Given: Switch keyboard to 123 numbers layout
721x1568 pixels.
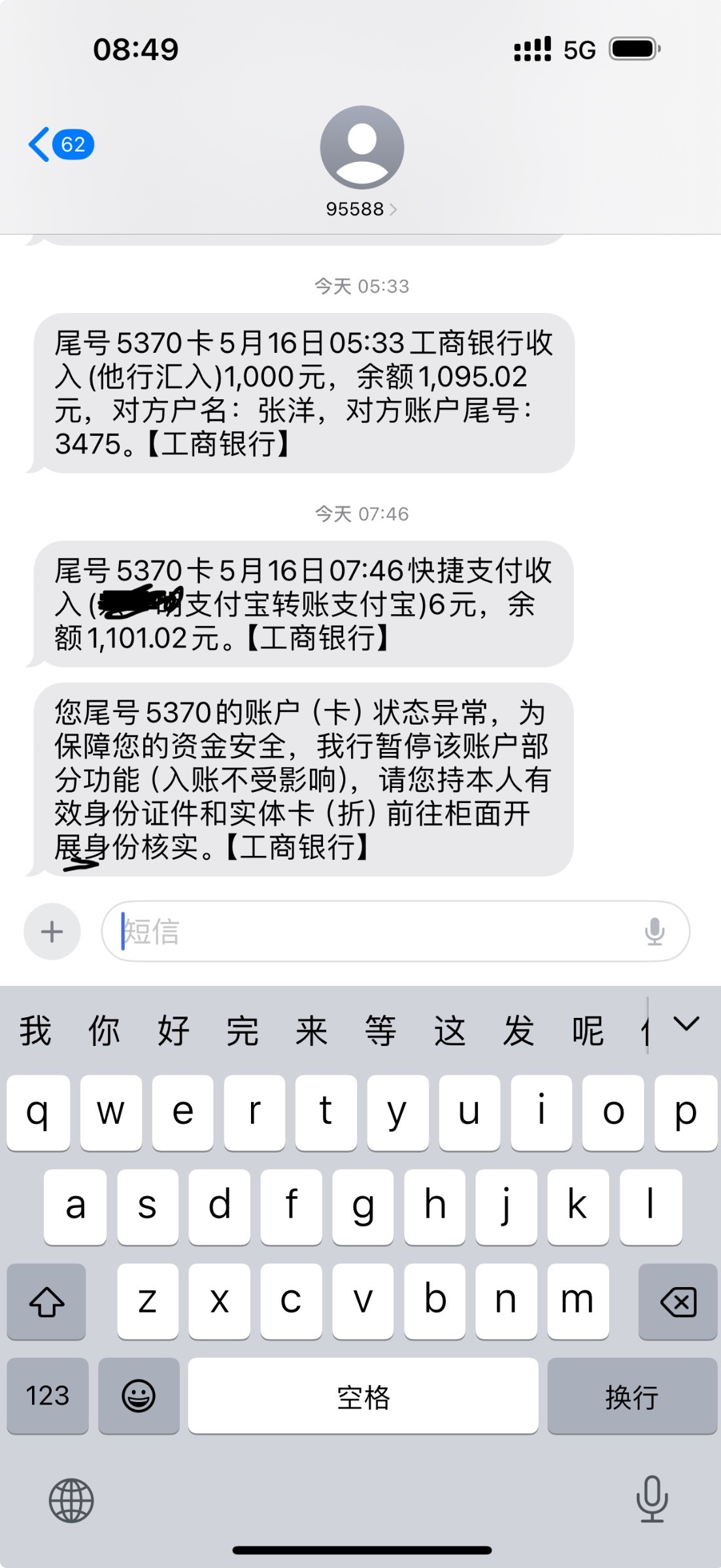Looking at the screenshot, I should (47, 1396).
